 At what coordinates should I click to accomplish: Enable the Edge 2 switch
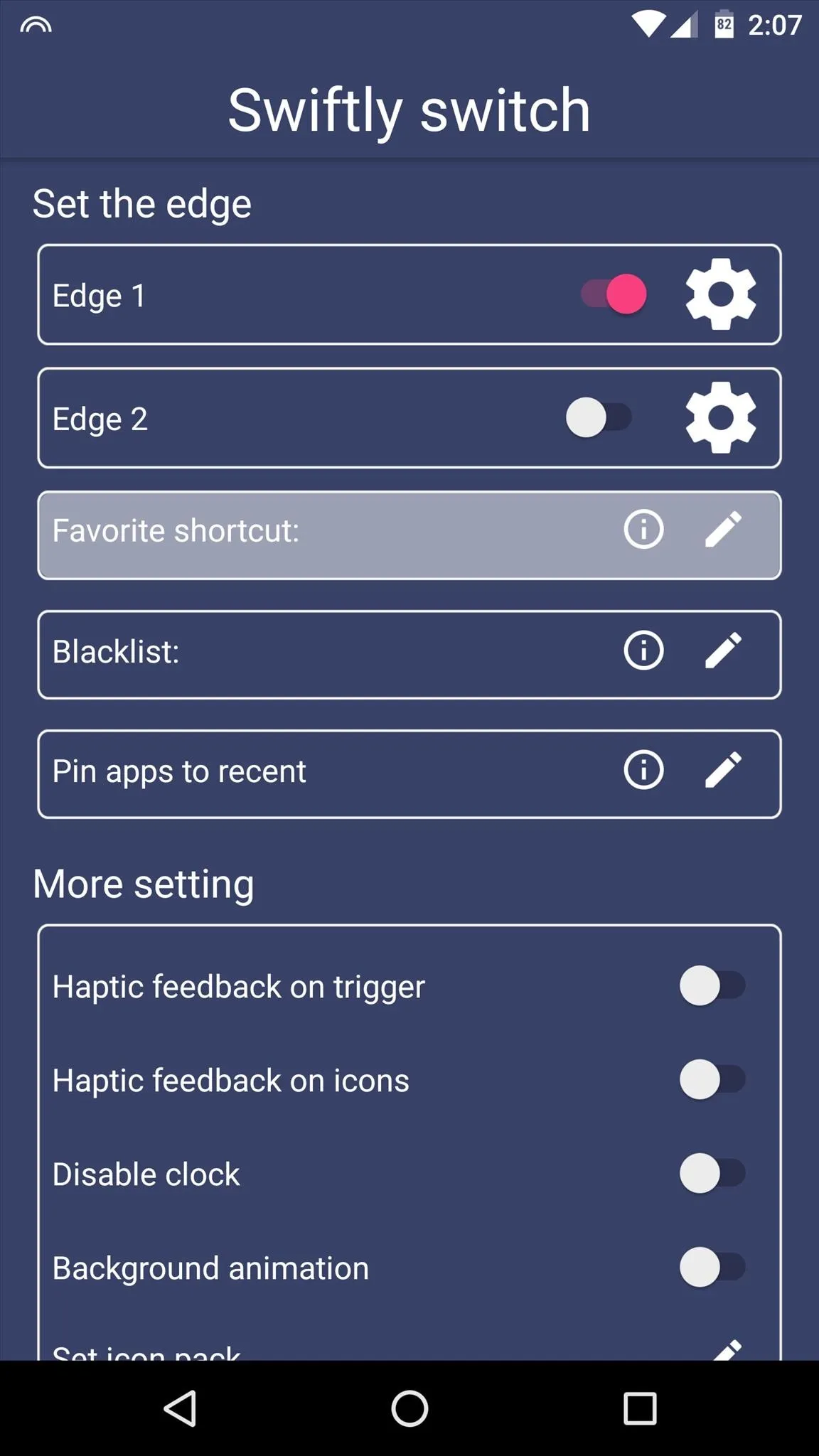pyautogui.click(x=599, y=417)
